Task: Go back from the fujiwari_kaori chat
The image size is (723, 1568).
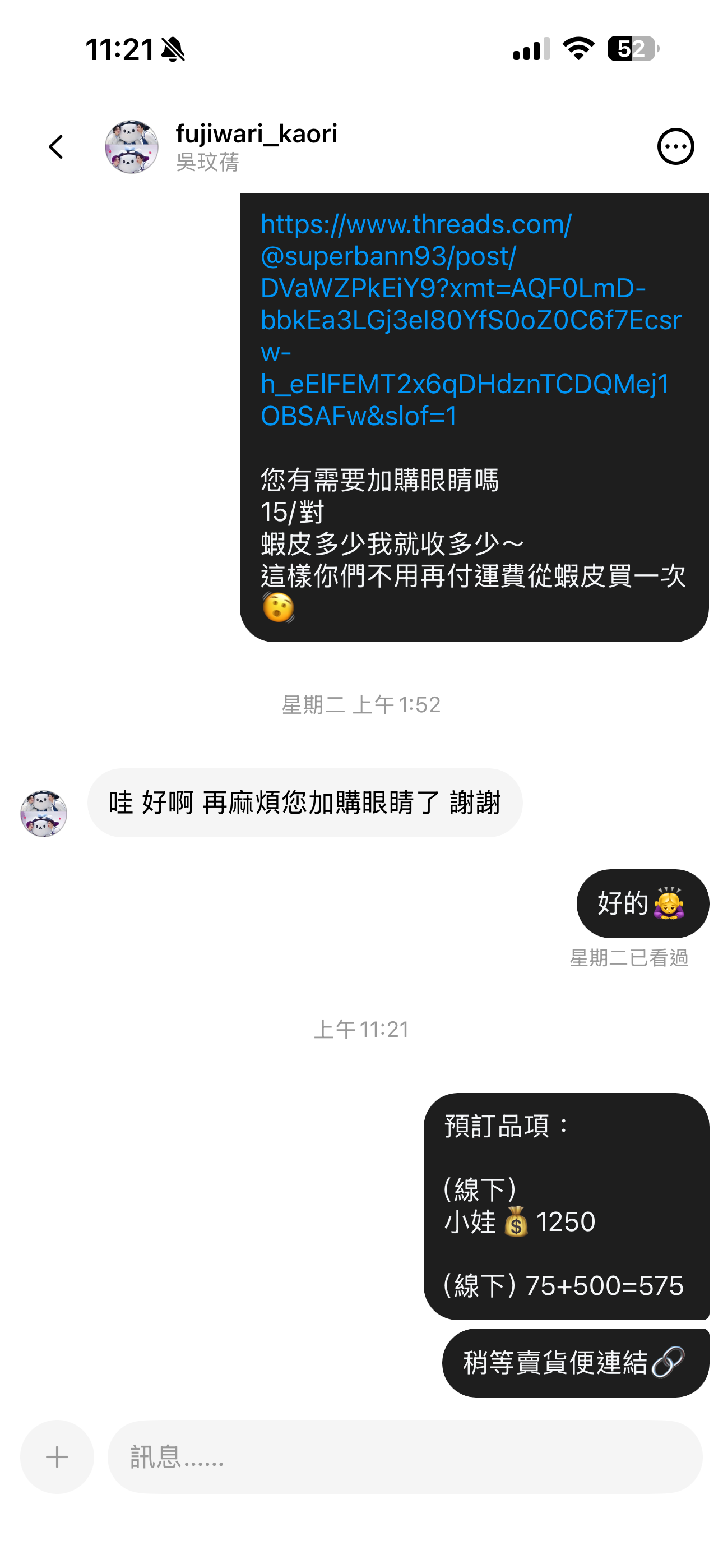Action: coord(56,147)
